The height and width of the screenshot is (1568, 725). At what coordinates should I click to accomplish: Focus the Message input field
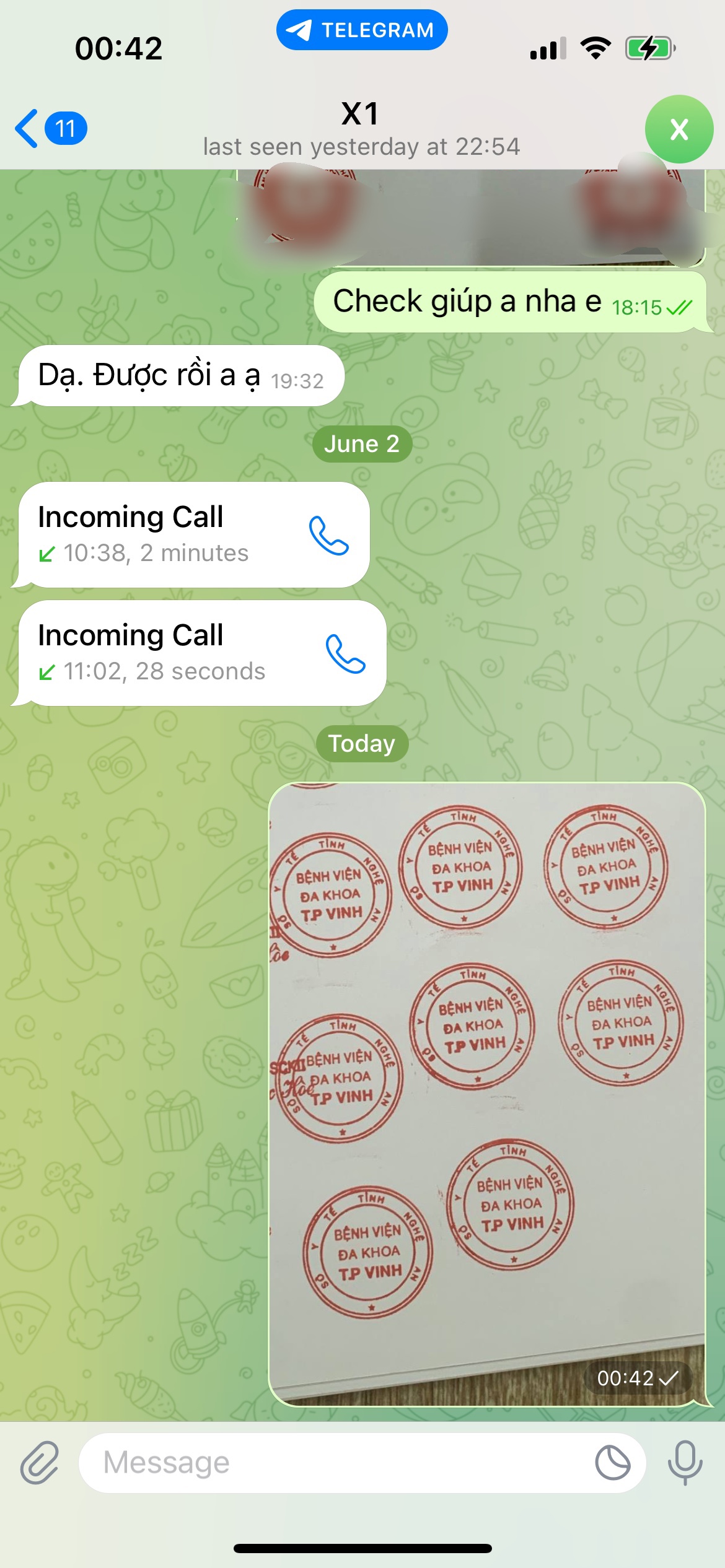tap(335, 1462)
